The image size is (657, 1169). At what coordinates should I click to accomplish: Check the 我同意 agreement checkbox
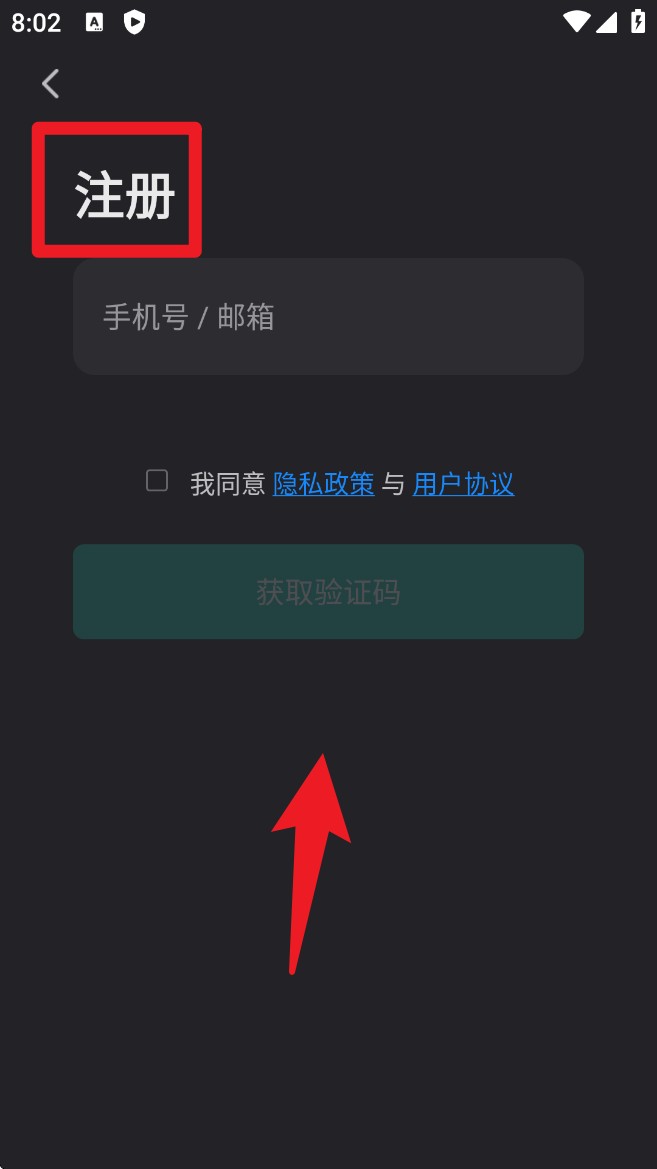(x=157, y=481)
